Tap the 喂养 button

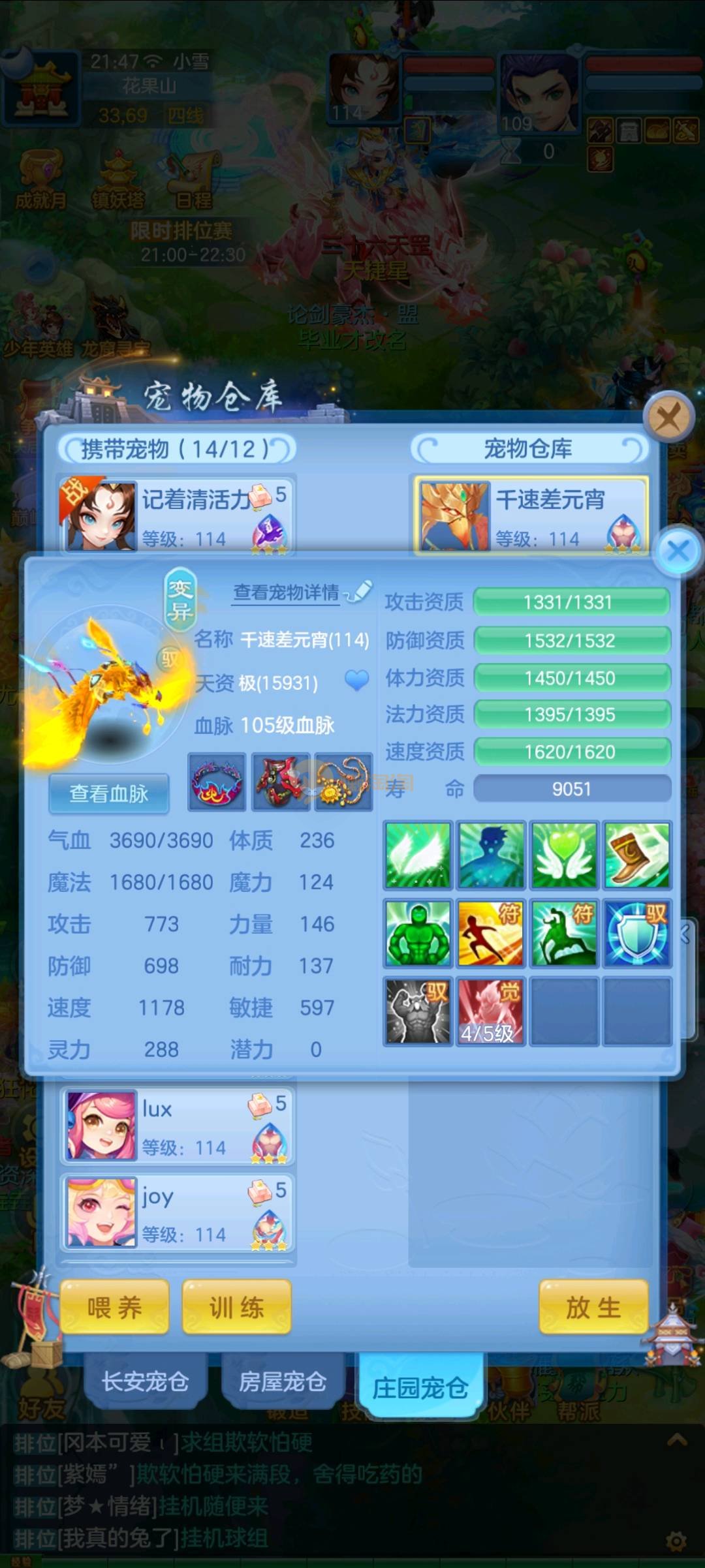(115, 1307)
